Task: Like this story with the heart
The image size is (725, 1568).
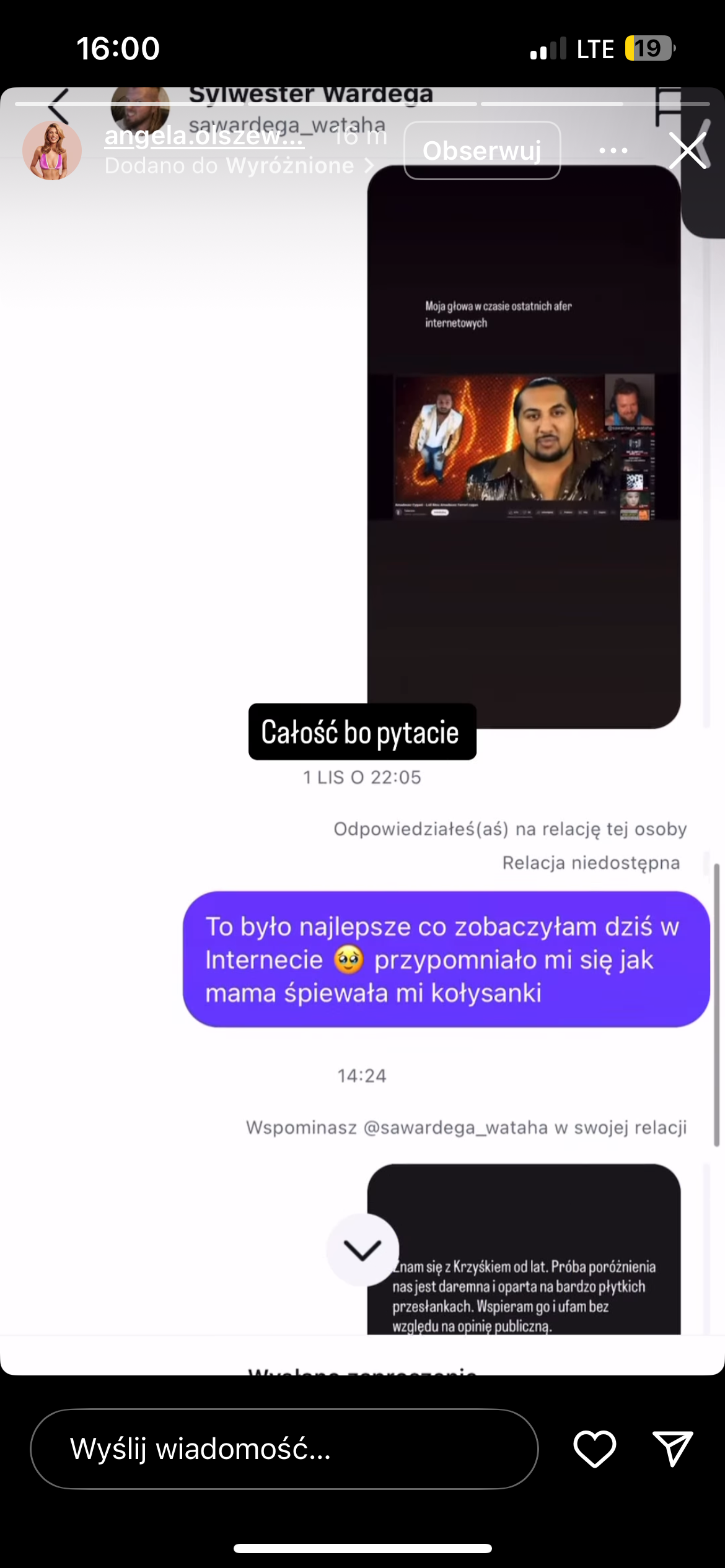Action: point(594,1448)
